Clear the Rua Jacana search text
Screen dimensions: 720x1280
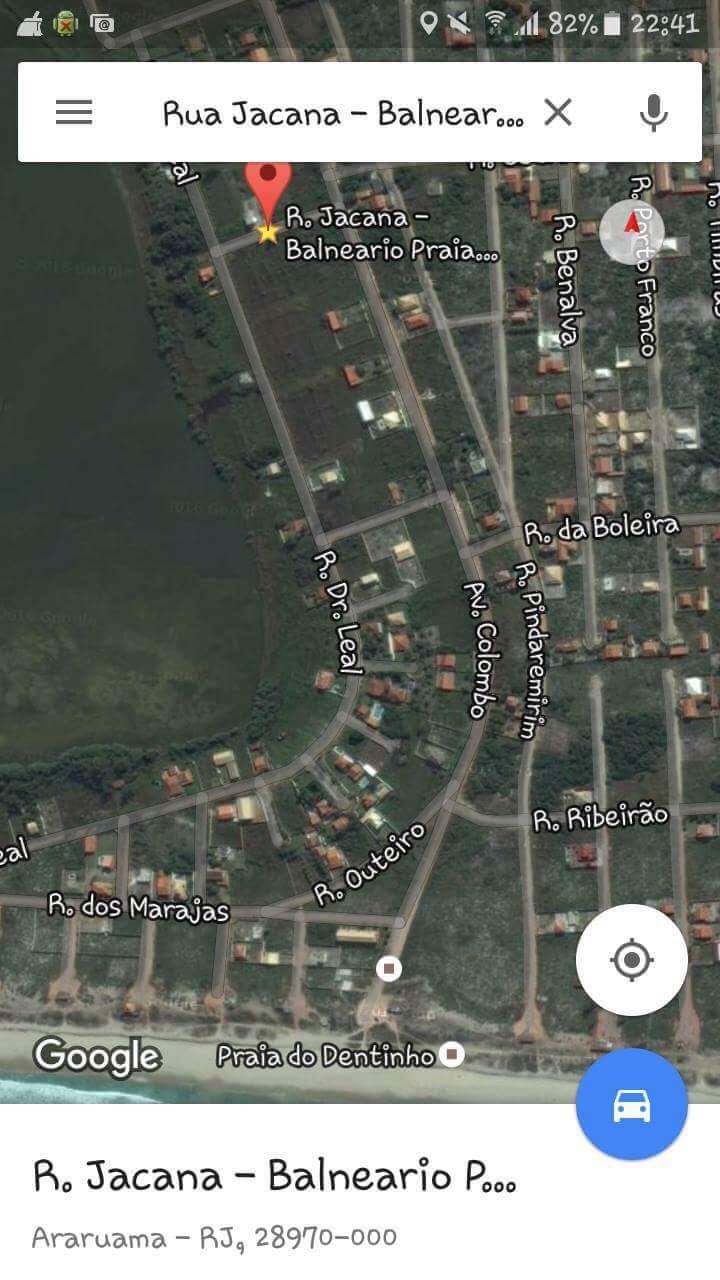558,112
